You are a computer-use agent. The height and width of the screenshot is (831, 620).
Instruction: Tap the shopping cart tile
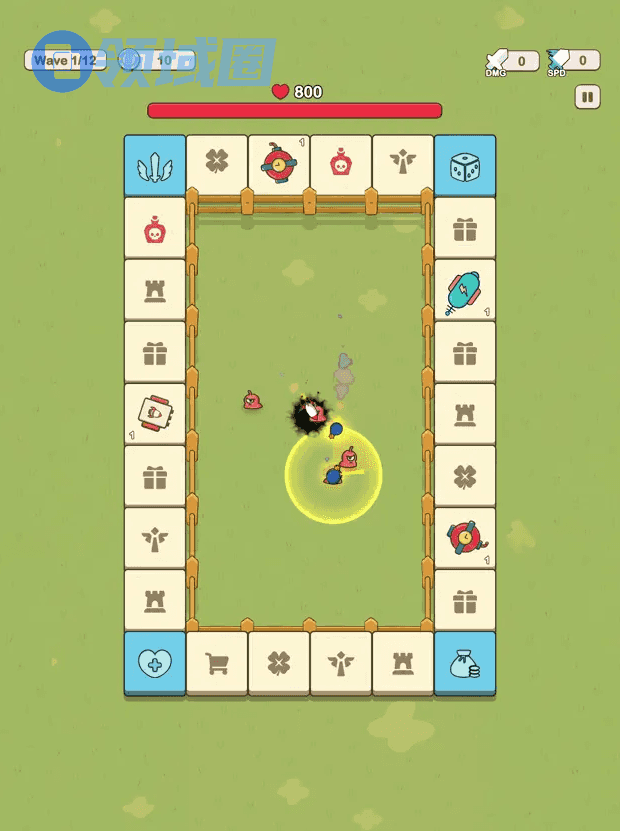point(217,662)
